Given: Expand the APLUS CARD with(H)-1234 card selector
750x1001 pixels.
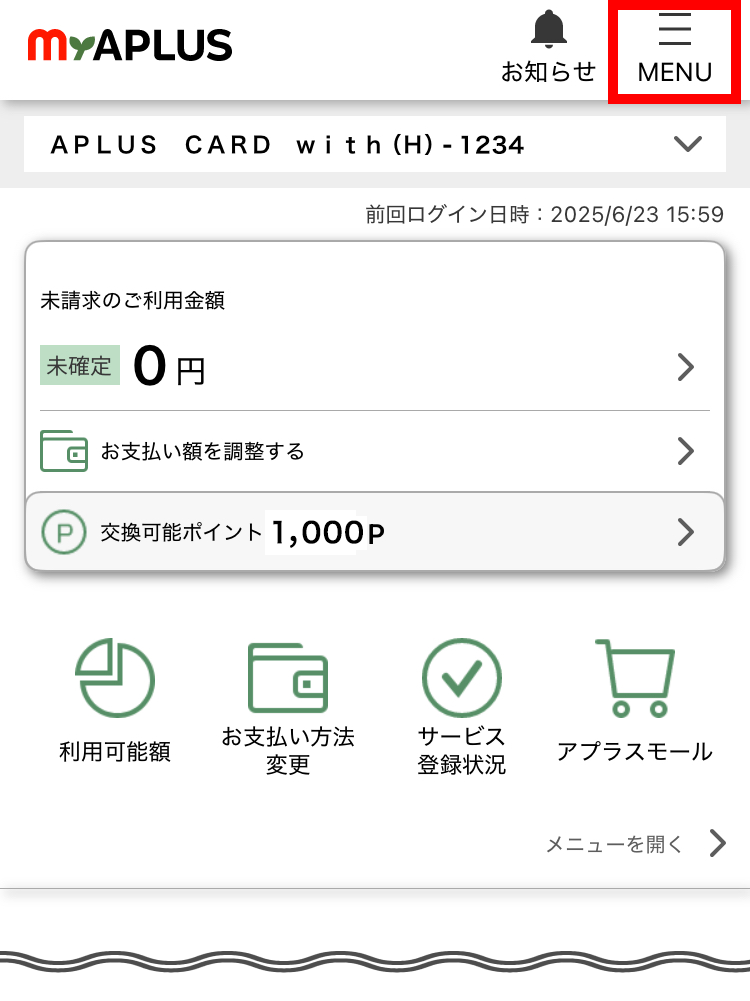Looking at the screenshot, I should tap(375, 145).
